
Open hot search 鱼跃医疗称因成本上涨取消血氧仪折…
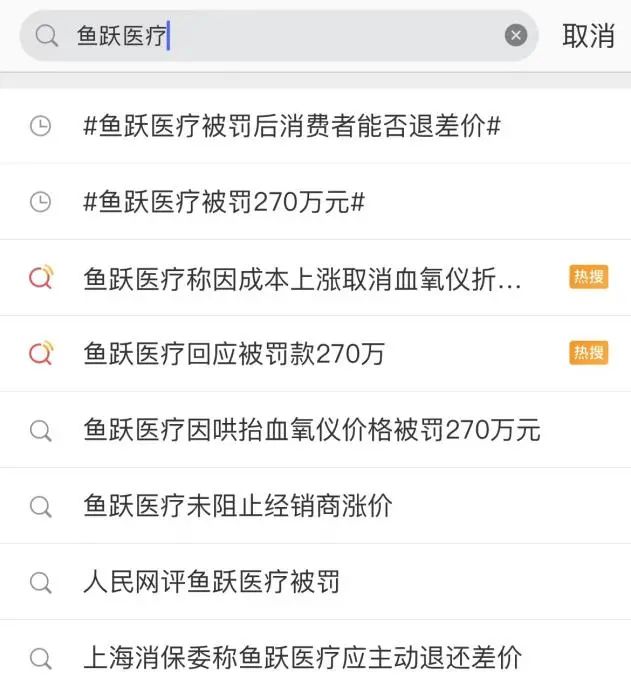[302, 278]
